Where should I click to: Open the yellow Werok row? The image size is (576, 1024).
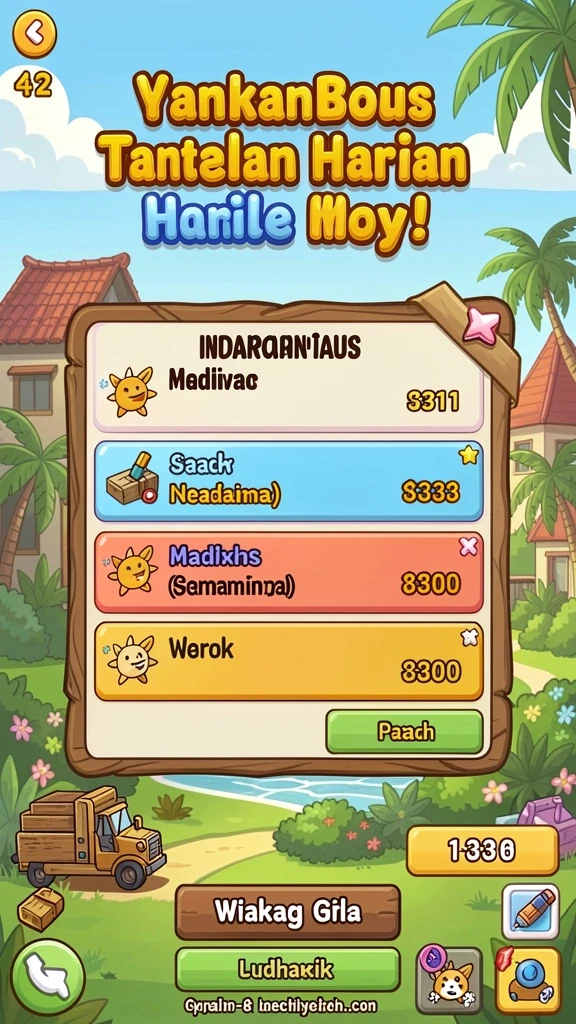tap(289, 661)
